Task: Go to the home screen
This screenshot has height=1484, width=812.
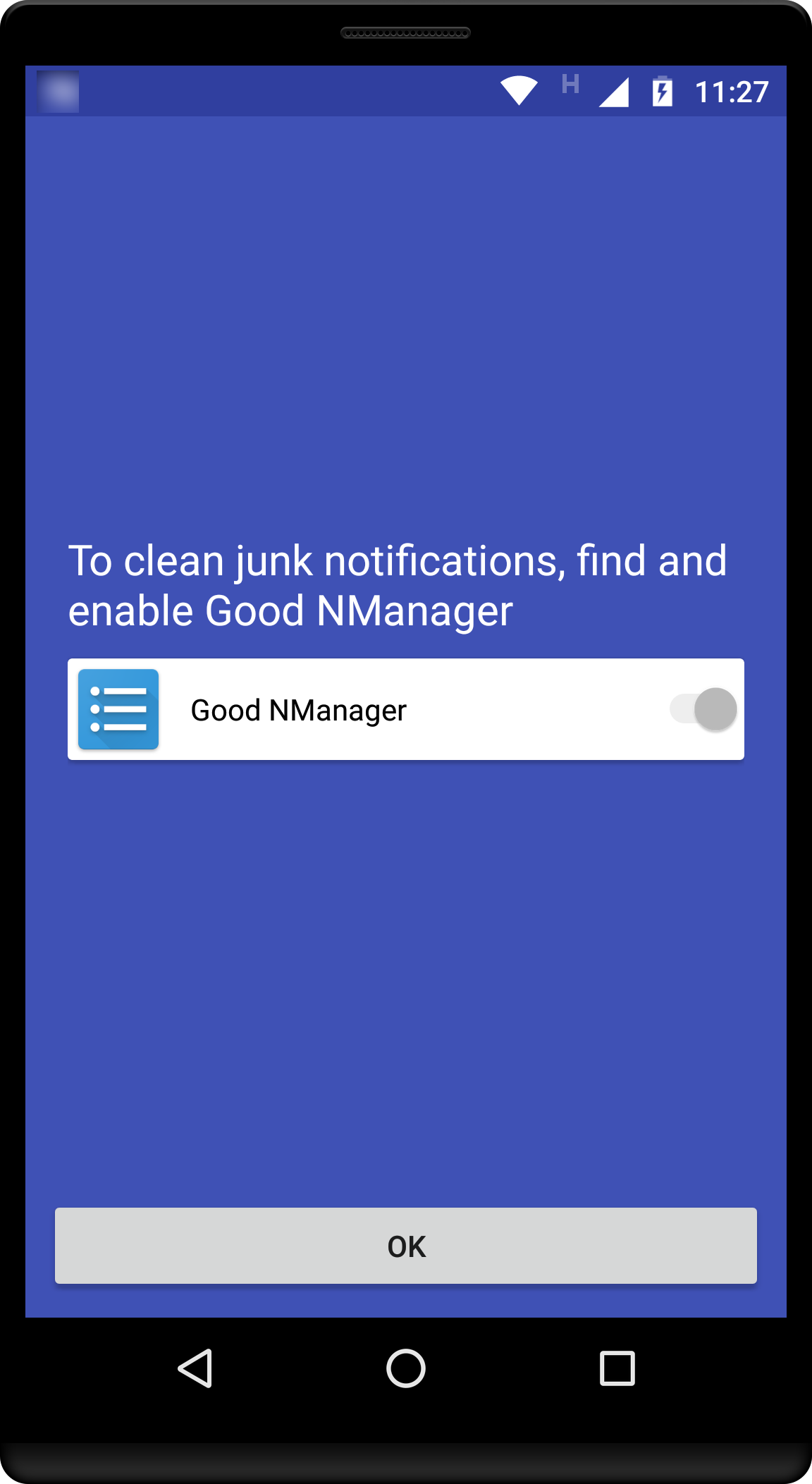Action: 406,1368
